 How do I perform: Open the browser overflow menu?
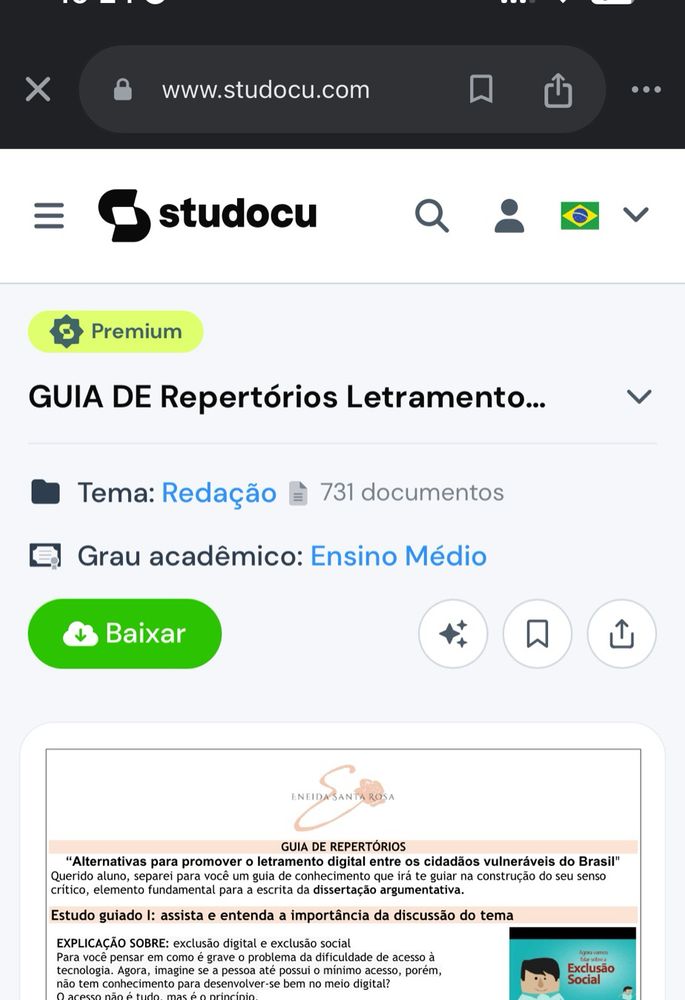(646, 90)
